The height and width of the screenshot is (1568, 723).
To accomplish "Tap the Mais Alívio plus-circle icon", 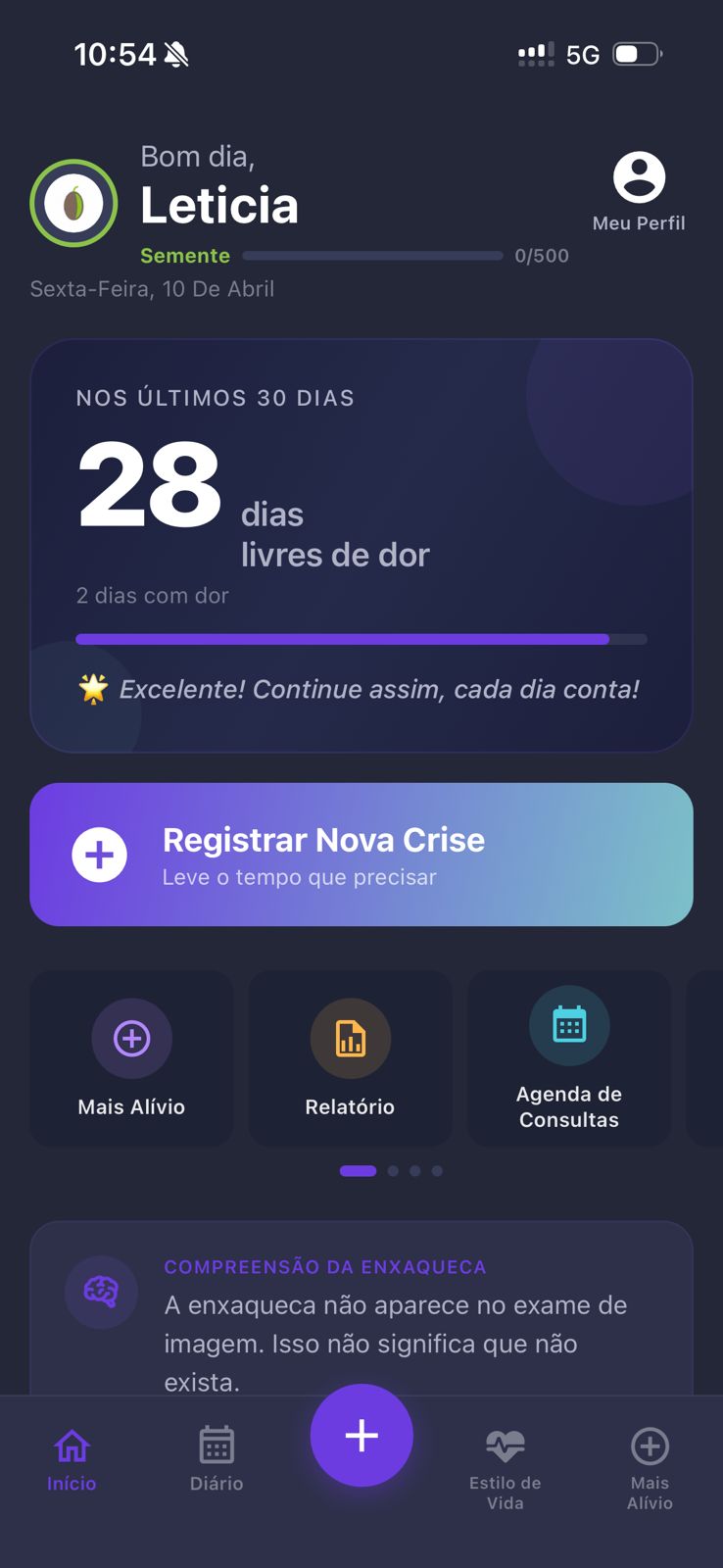I will click(x=131, y=1037).
